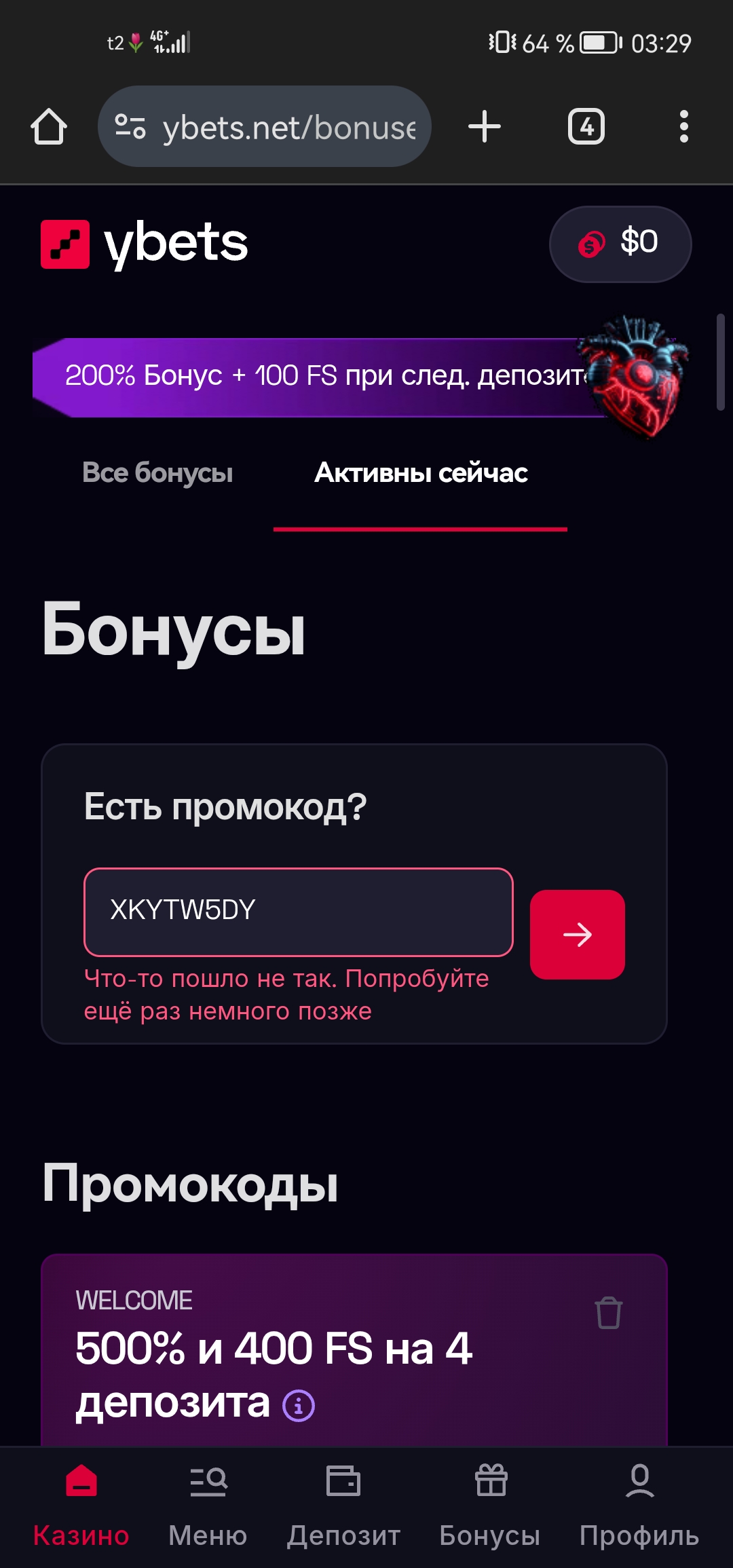The height and width of the screenshot is (1568, 733).
Task: Open the 200% bonus + 100 FS banner
Action: (x=326, y=377)
